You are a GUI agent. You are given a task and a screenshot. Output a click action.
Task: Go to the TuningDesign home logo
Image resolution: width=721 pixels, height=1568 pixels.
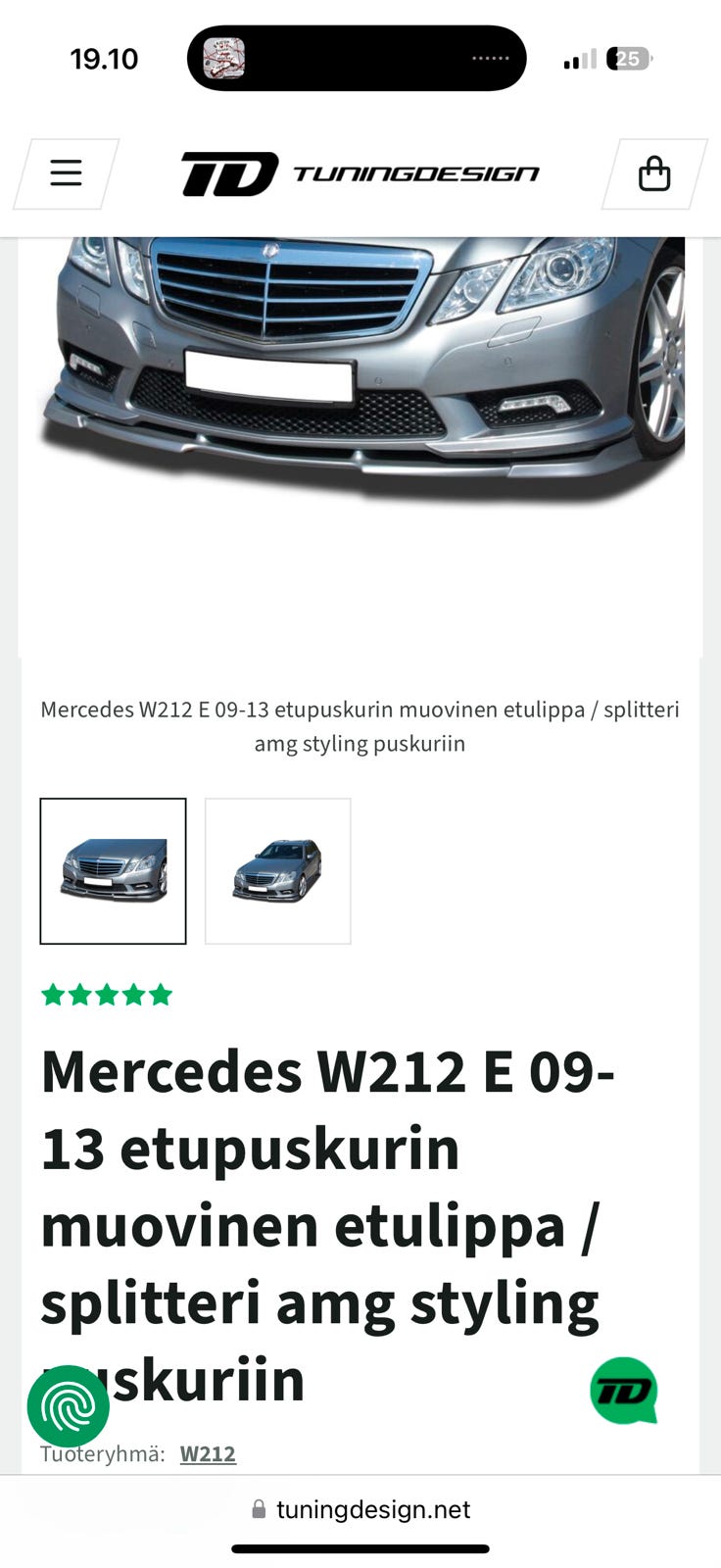(360, 173)
